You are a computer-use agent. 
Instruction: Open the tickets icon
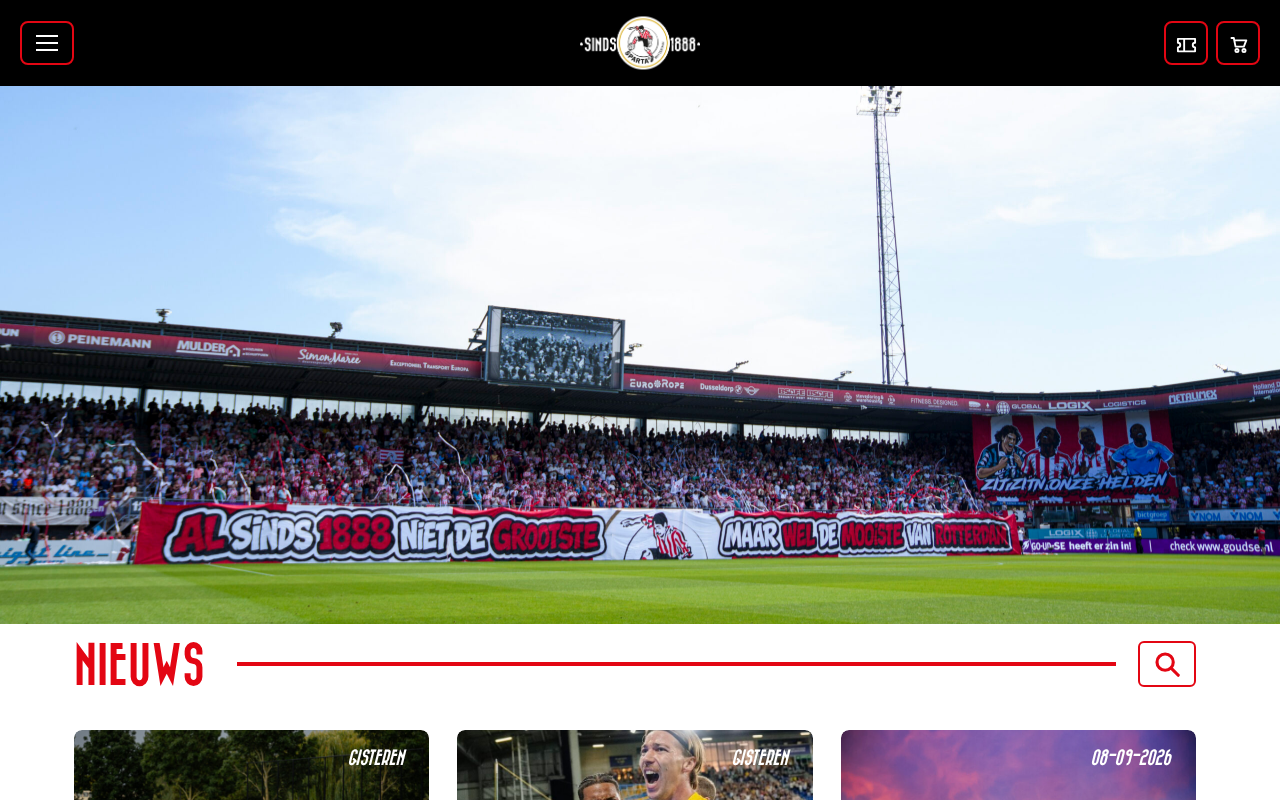click(x=1186, y=43)
